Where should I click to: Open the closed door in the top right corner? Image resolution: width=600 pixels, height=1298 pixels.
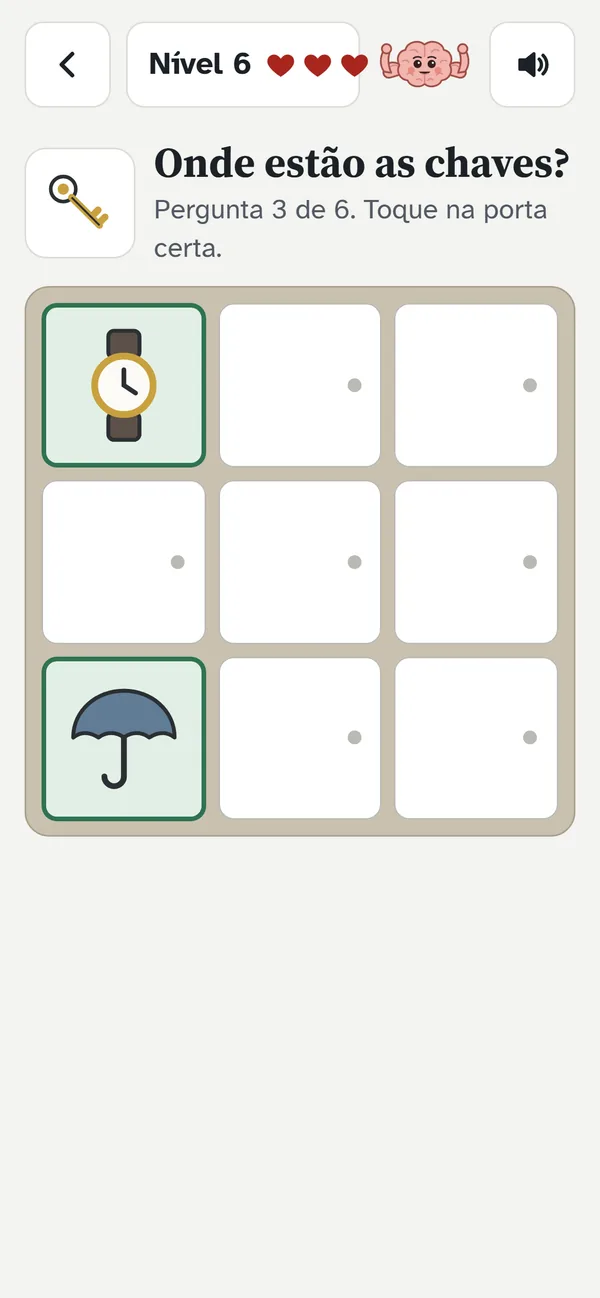(476, 385)
